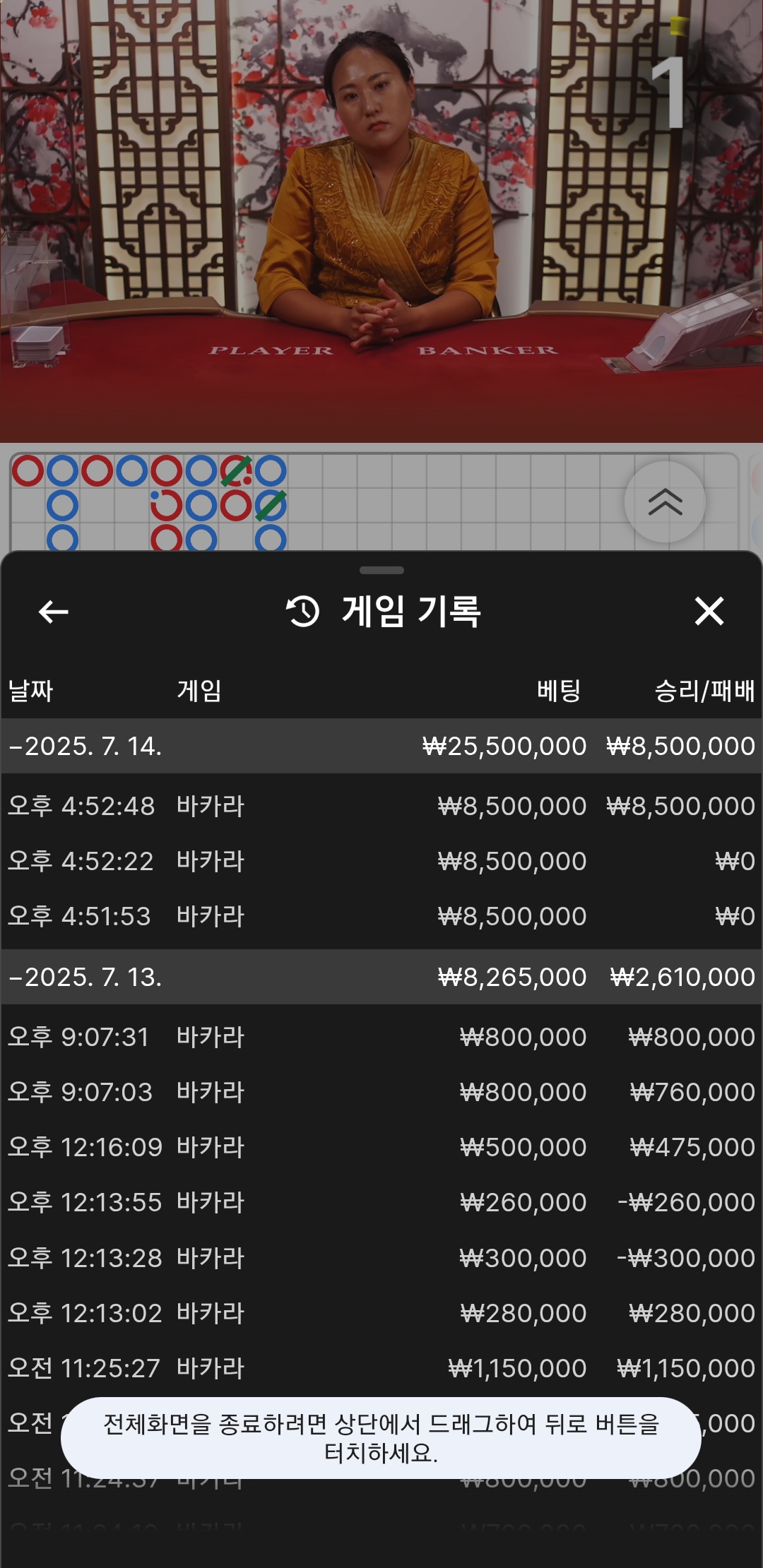Go back from the game history panel
The width and height of the screenshot is (763, 1568).
(x=54, y=612)
